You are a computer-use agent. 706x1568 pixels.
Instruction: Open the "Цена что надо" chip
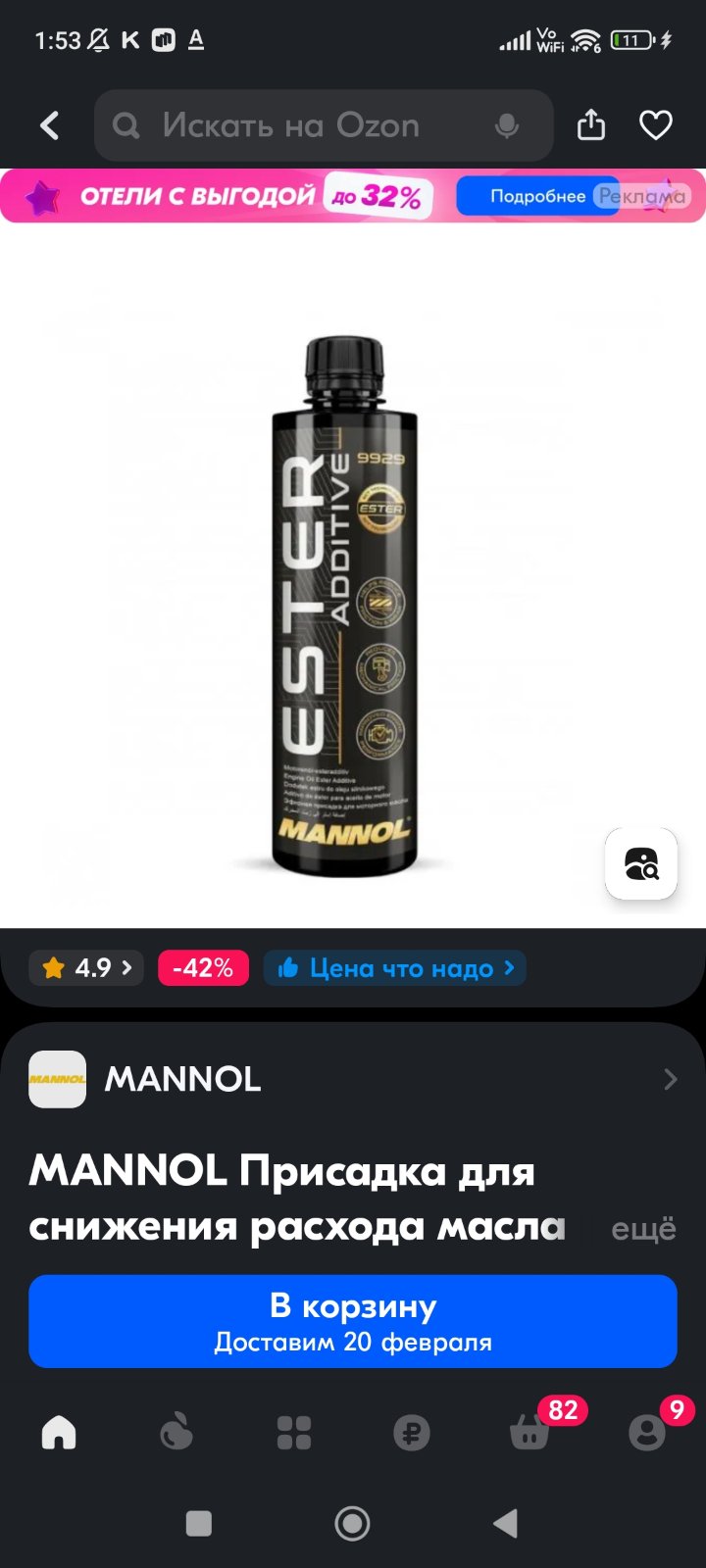click(x=395, y=968)
